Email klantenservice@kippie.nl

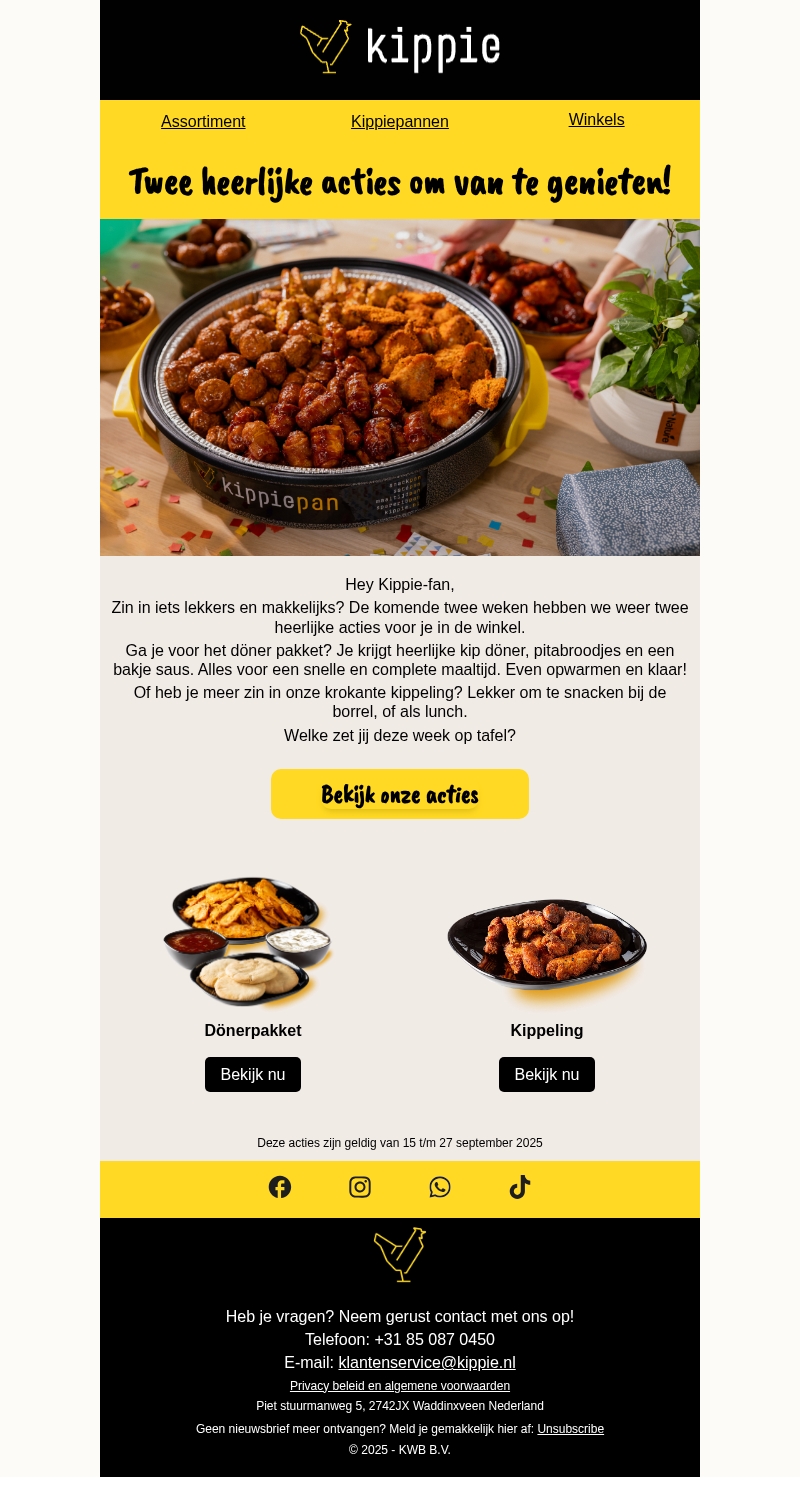(427, 1363)
